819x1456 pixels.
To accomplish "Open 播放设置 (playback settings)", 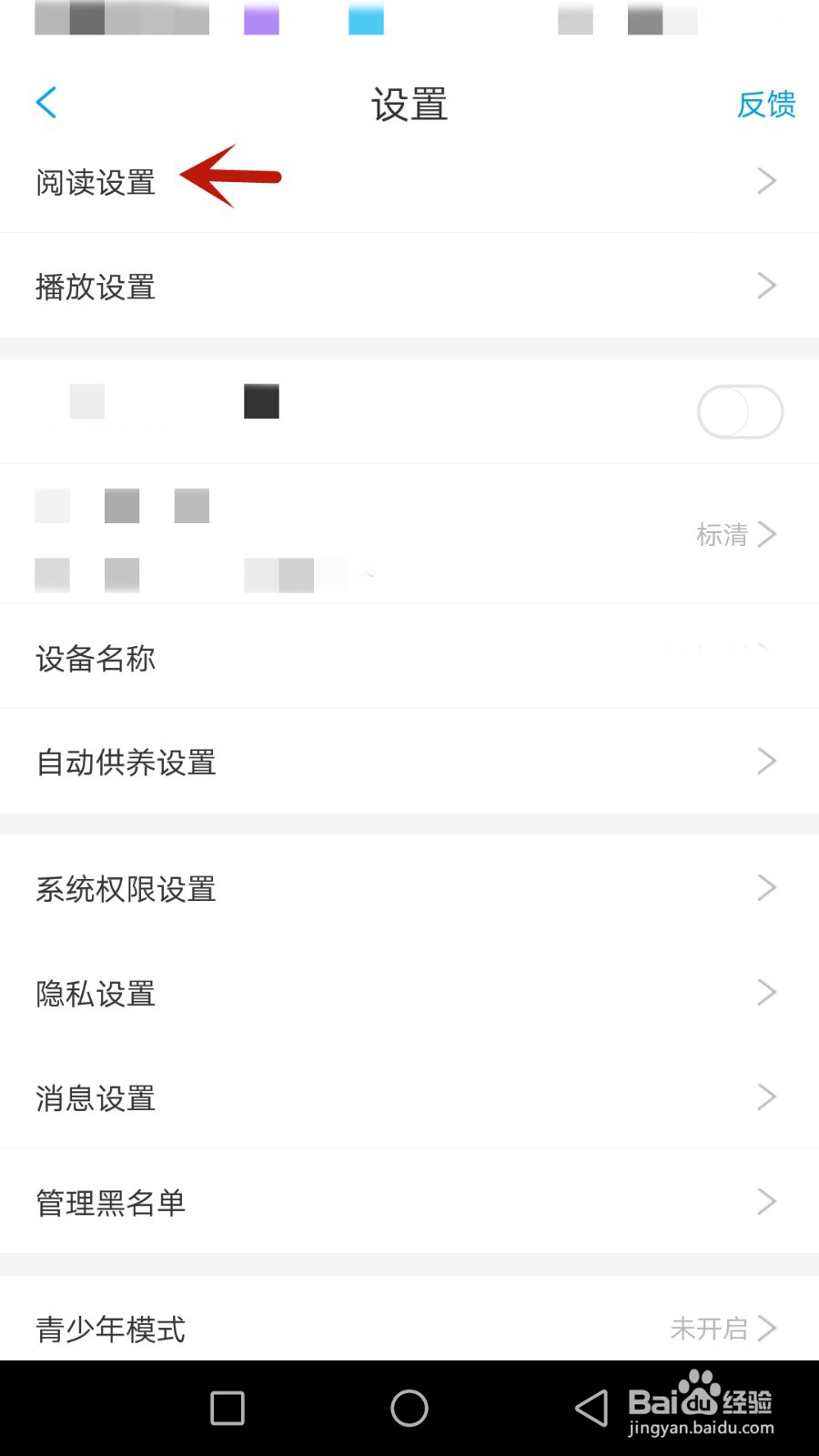I will [96, 288].
